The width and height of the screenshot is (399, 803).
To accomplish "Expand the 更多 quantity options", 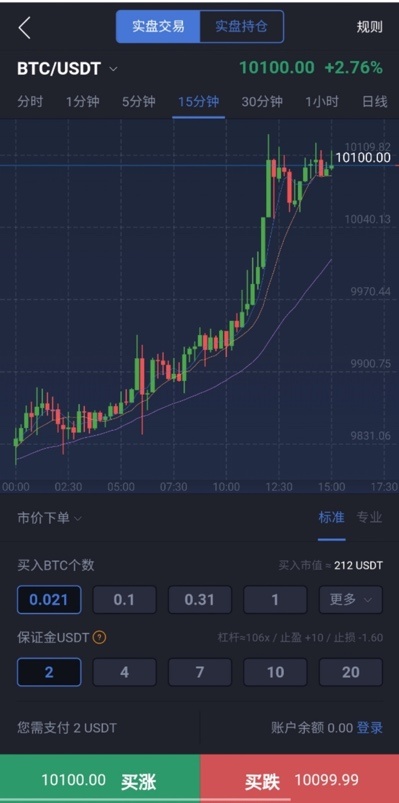I will (351, 600).
